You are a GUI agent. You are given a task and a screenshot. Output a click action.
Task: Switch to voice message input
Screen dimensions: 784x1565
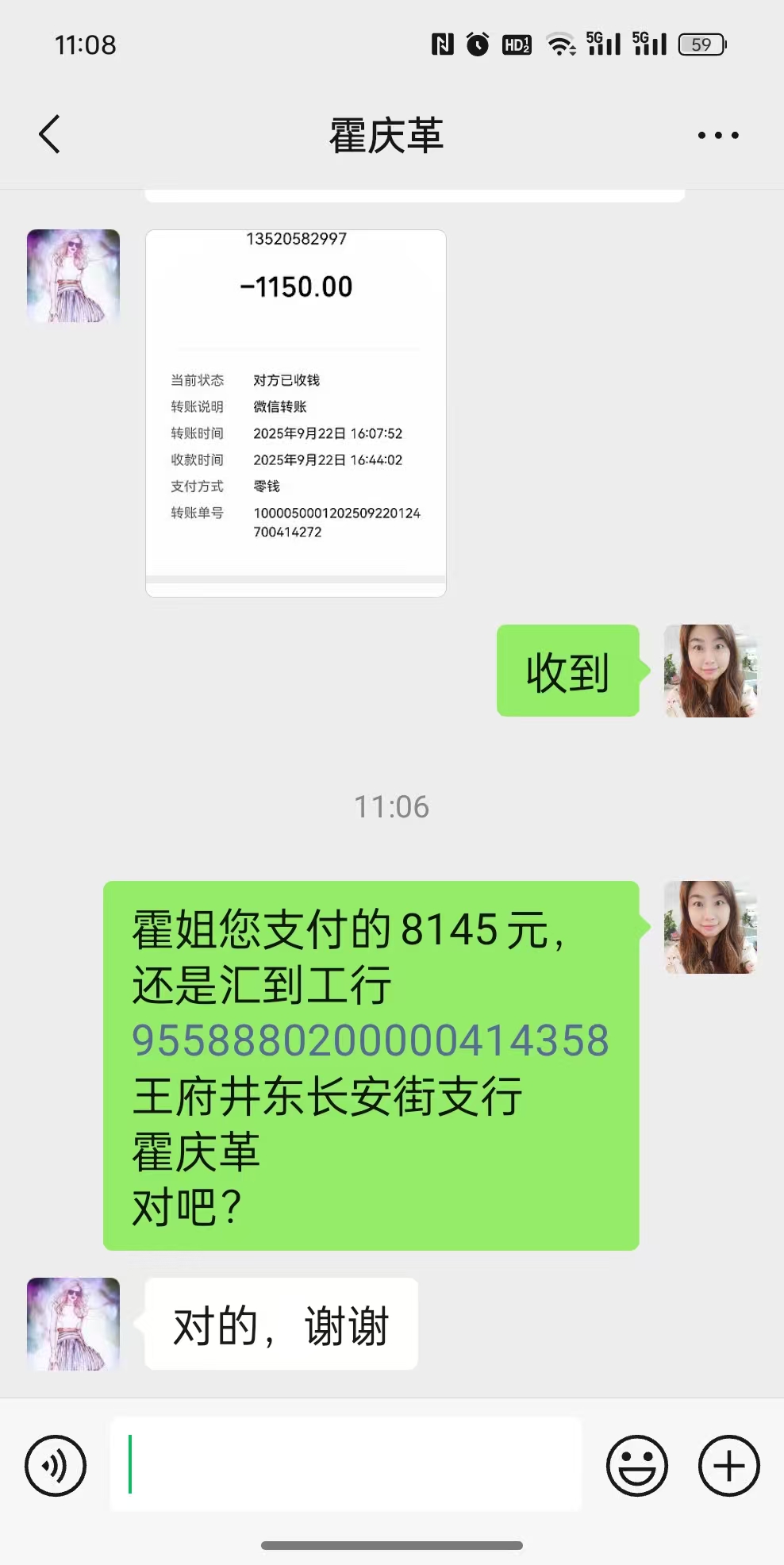pyautogui.click(x=56, y=1465)
